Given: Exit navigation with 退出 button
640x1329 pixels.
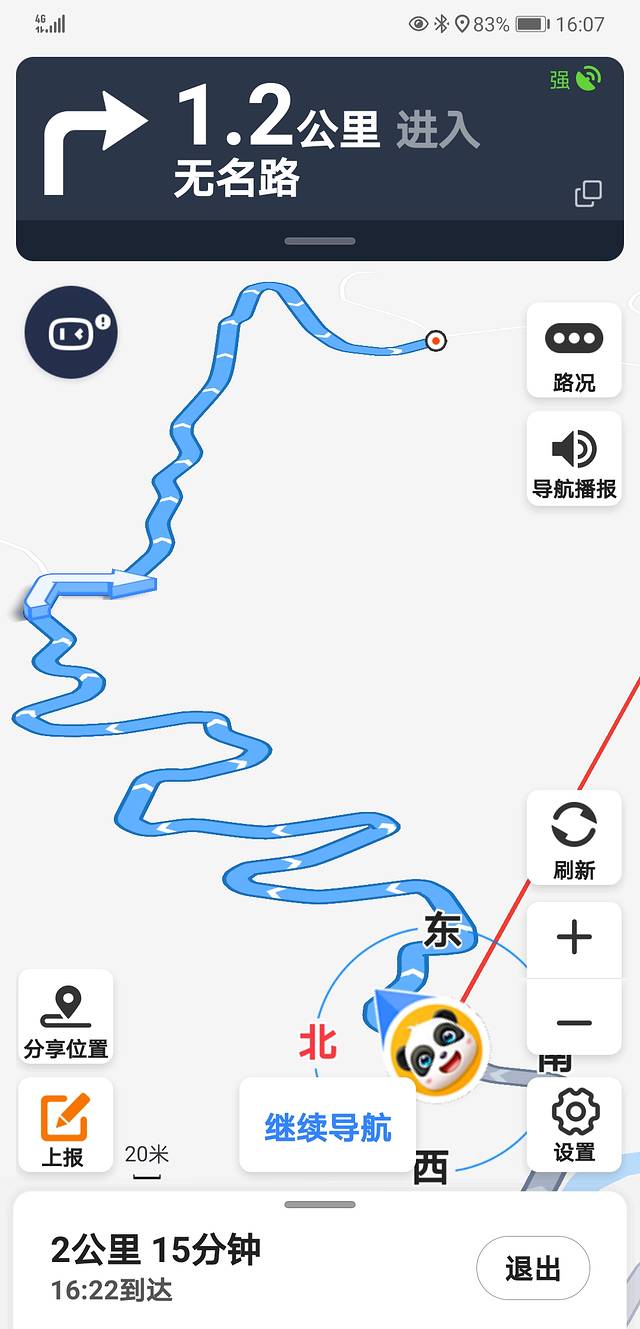Looking at the screenshot, I should point(532,1269).
